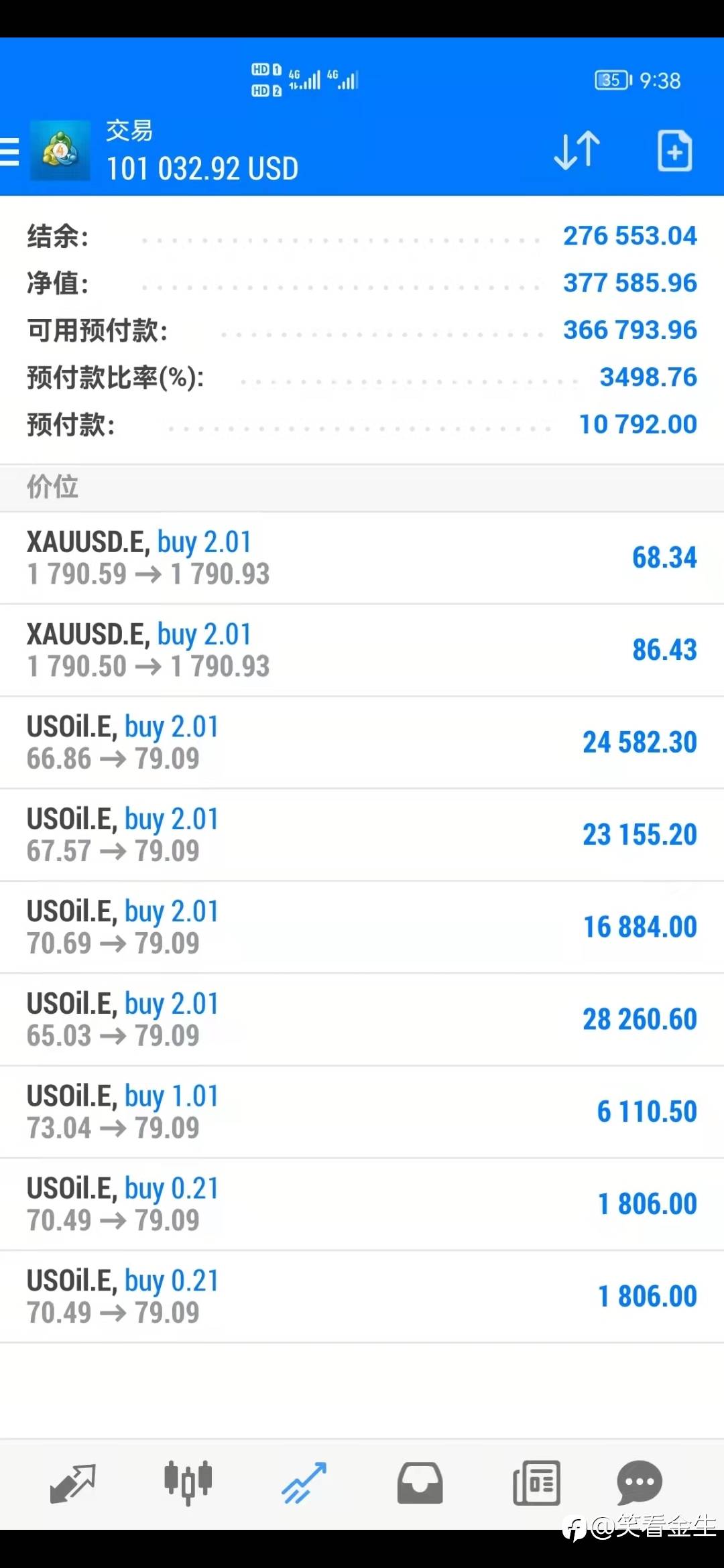The height and width of the screenshot is (1568, 724).
Task: Open USOil.E buy 1.01 position
Action: 362,1113
